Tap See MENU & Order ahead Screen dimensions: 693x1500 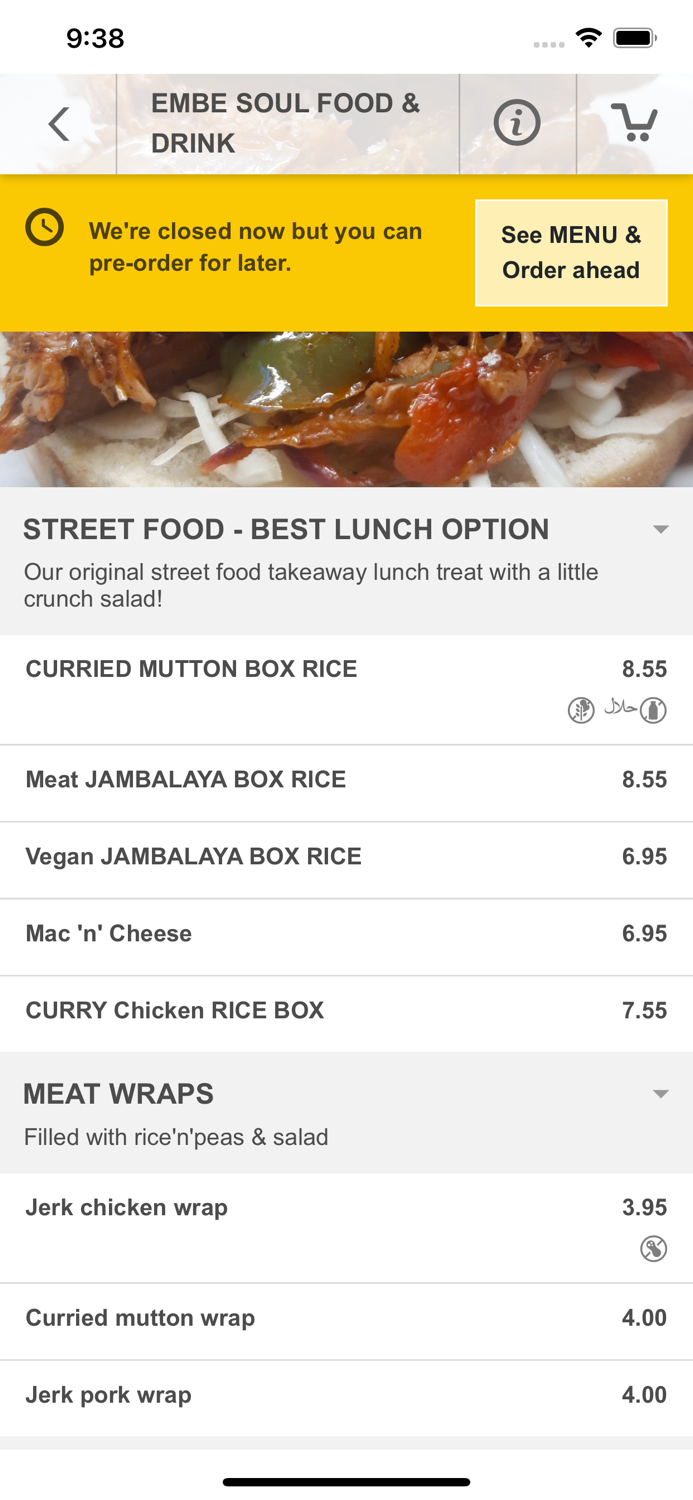570,252
